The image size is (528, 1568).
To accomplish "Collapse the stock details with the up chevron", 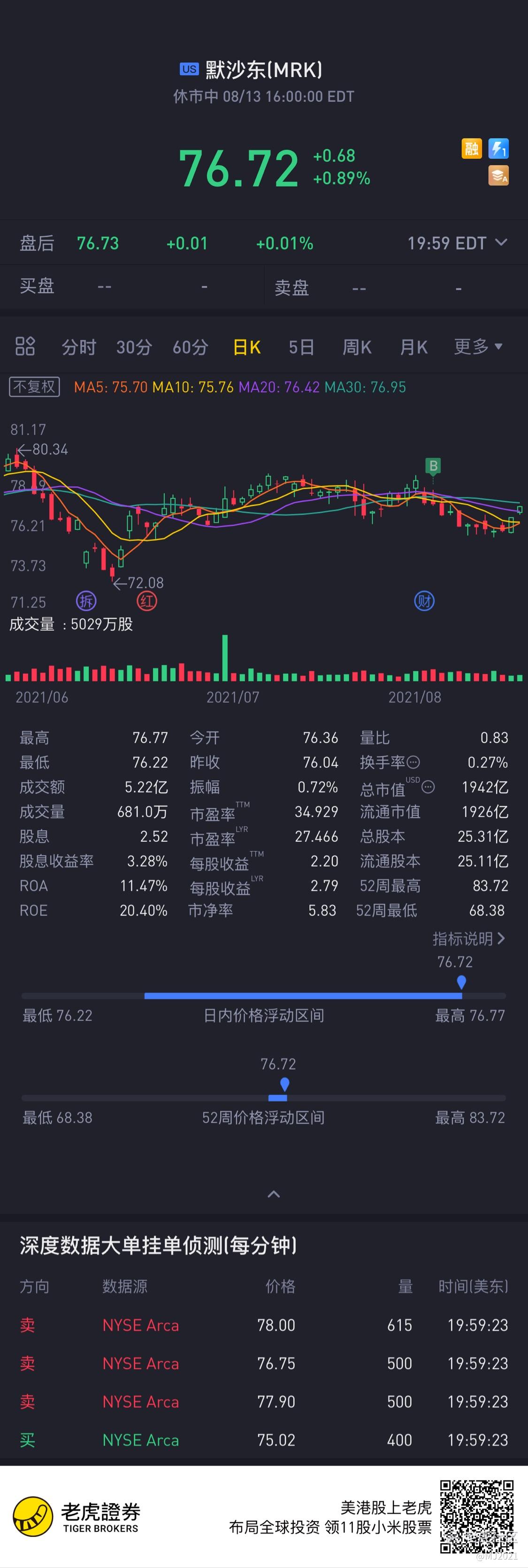I will [274, 1194].
